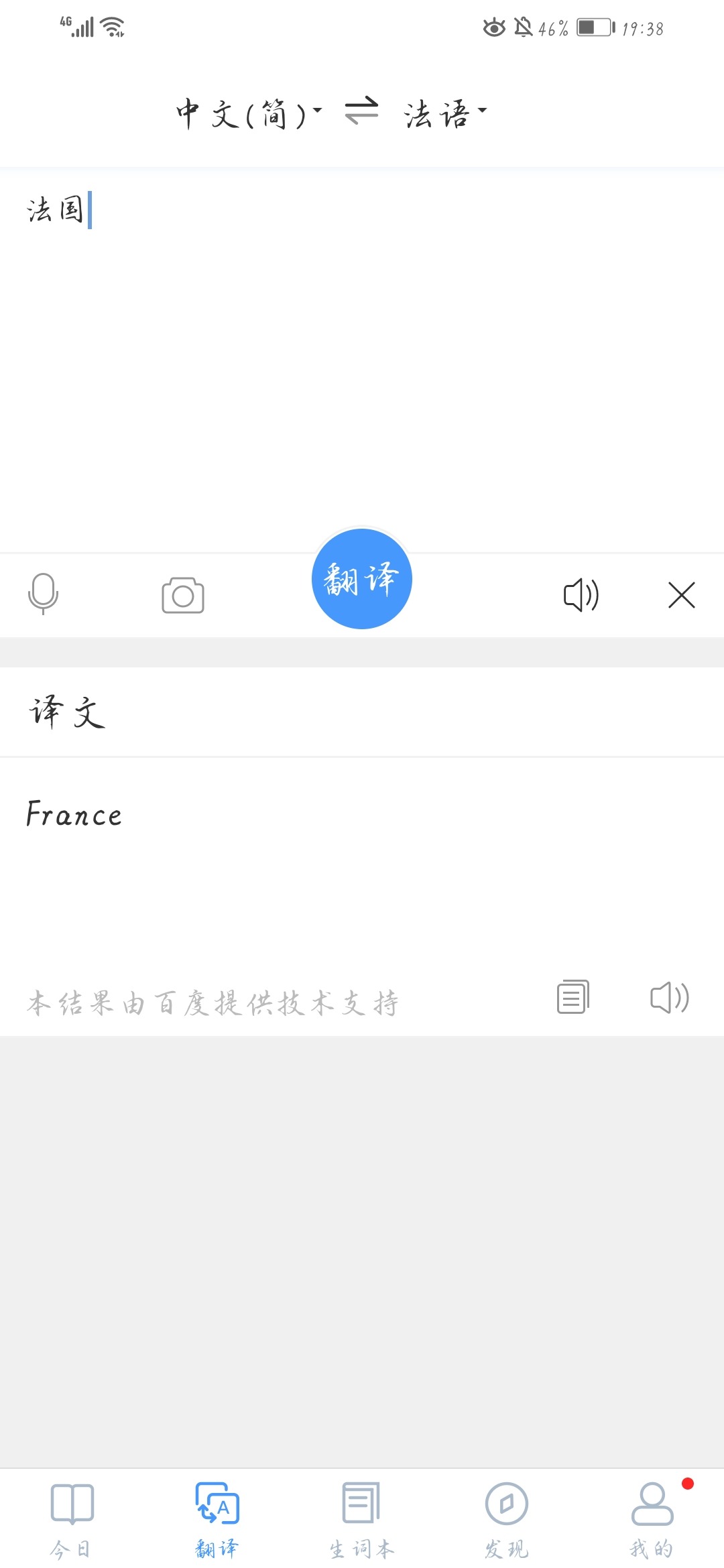Swap the translation language directions
724x1568 pixels.
(x=360, y=113)
